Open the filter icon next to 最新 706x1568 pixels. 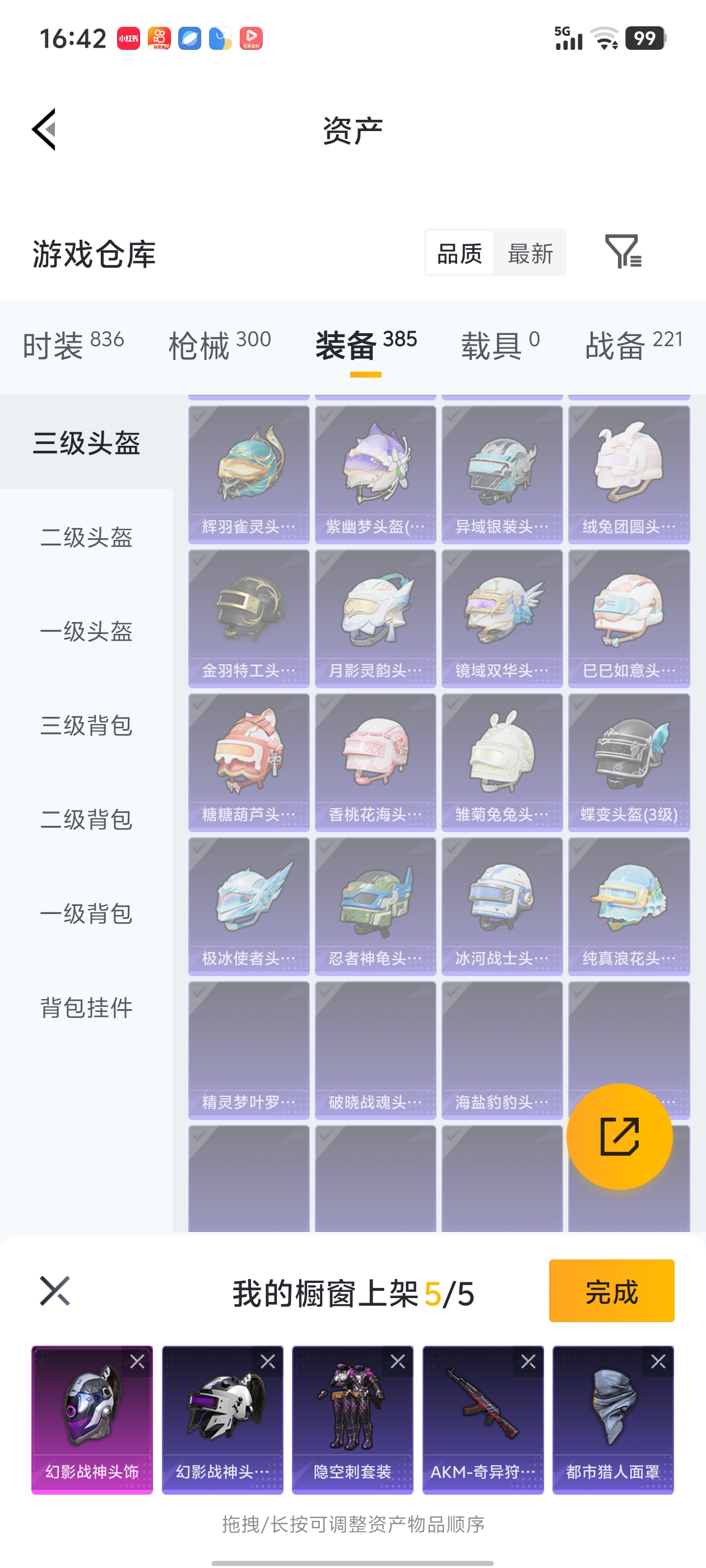click(x=623, y=251)
